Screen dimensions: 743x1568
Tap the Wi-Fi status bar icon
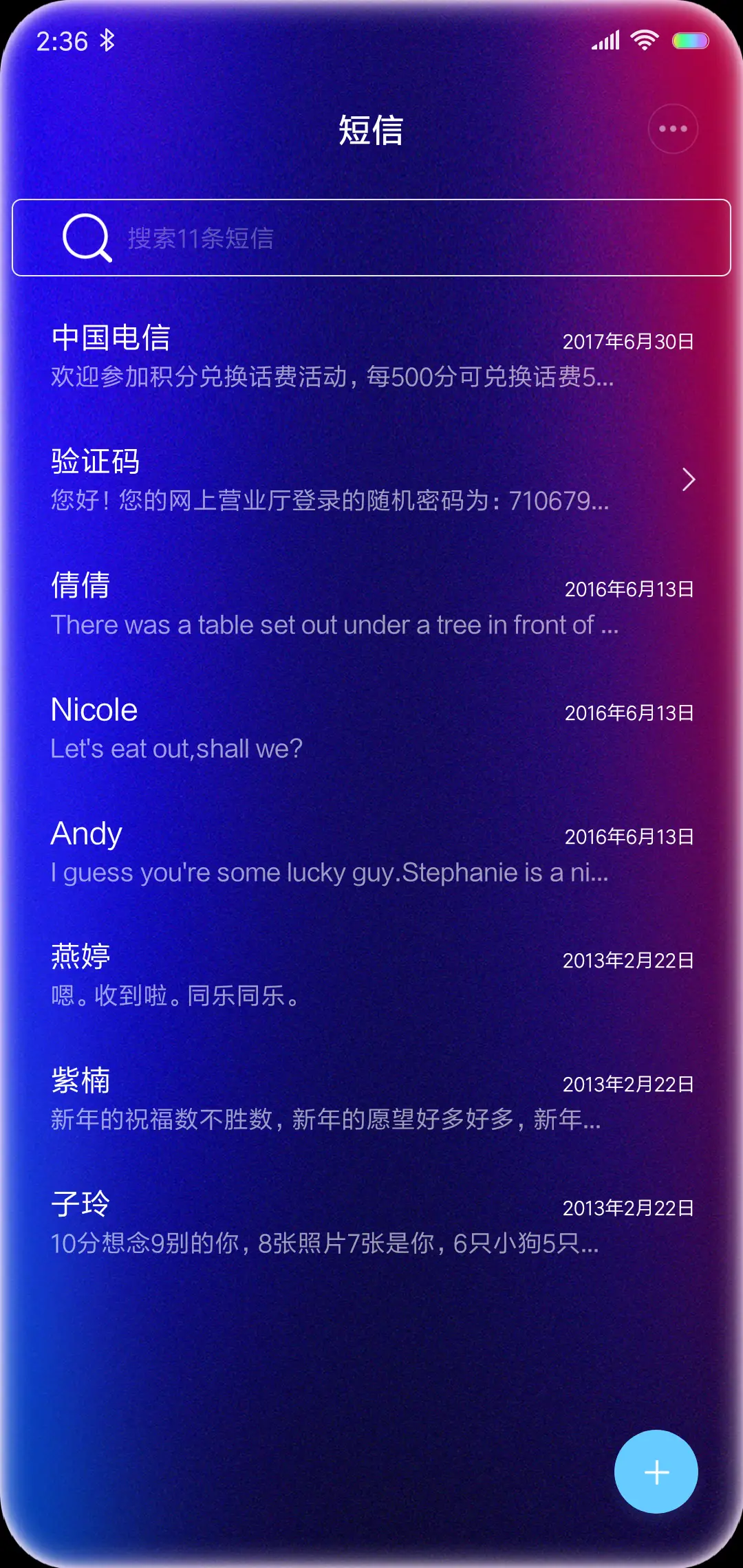coord(644,40)
